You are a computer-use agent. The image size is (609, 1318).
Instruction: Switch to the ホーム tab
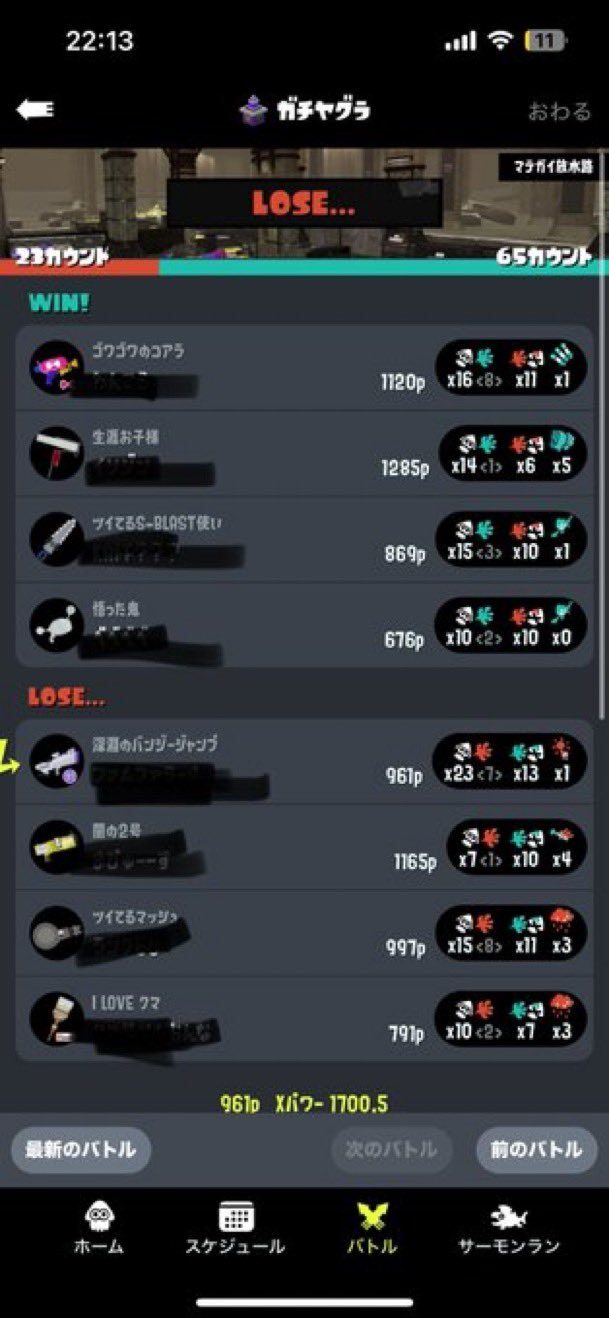point(98,1228)
